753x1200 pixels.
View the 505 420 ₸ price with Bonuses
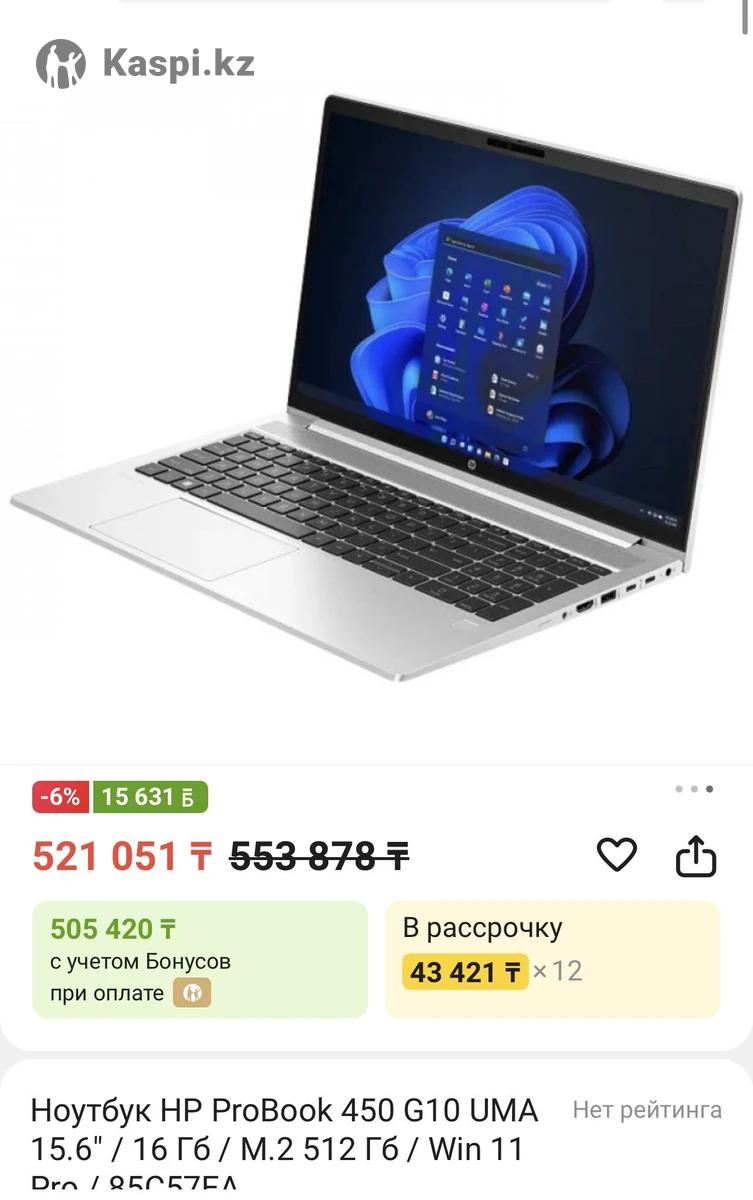pyautogui.click(x=200, y=959)
